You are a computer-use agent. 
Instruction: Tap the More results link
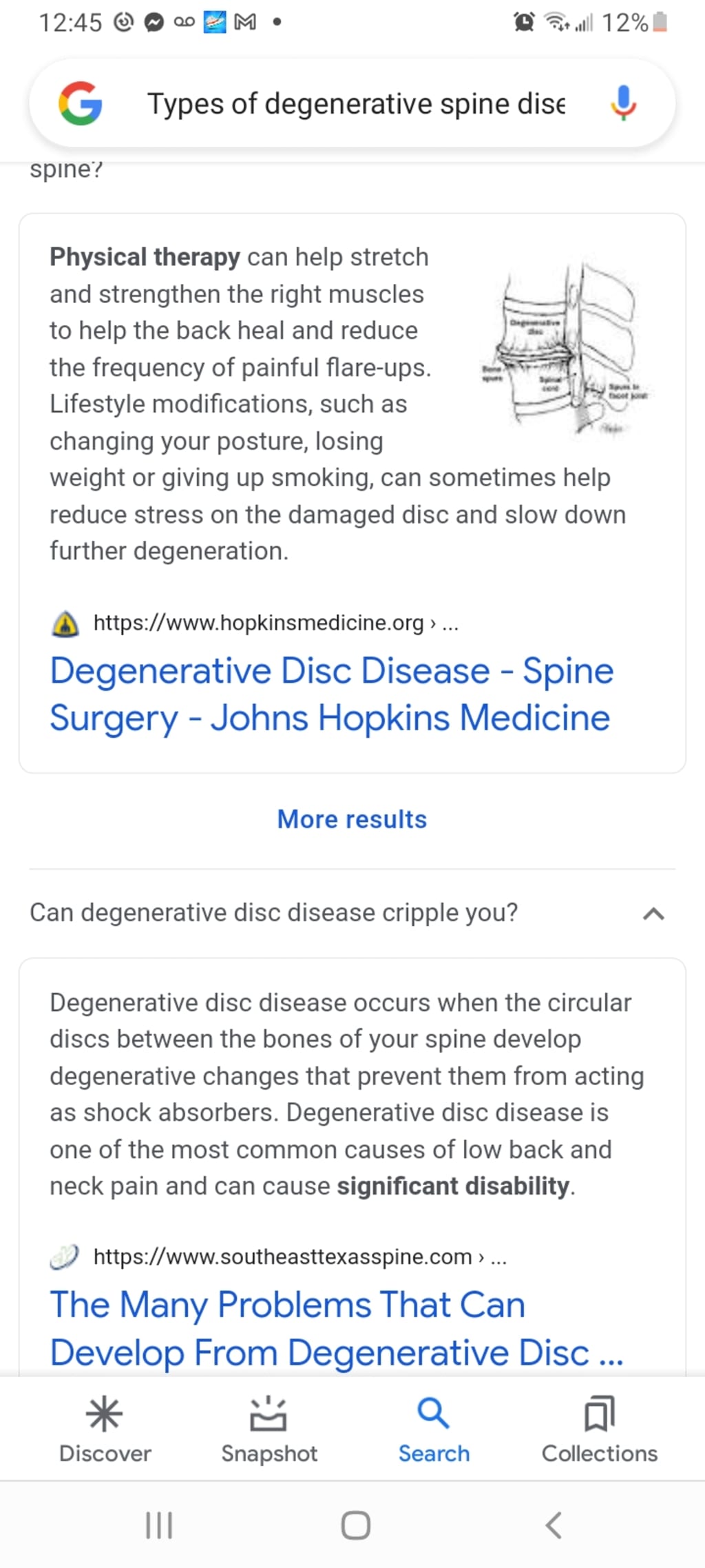[352, 819]
